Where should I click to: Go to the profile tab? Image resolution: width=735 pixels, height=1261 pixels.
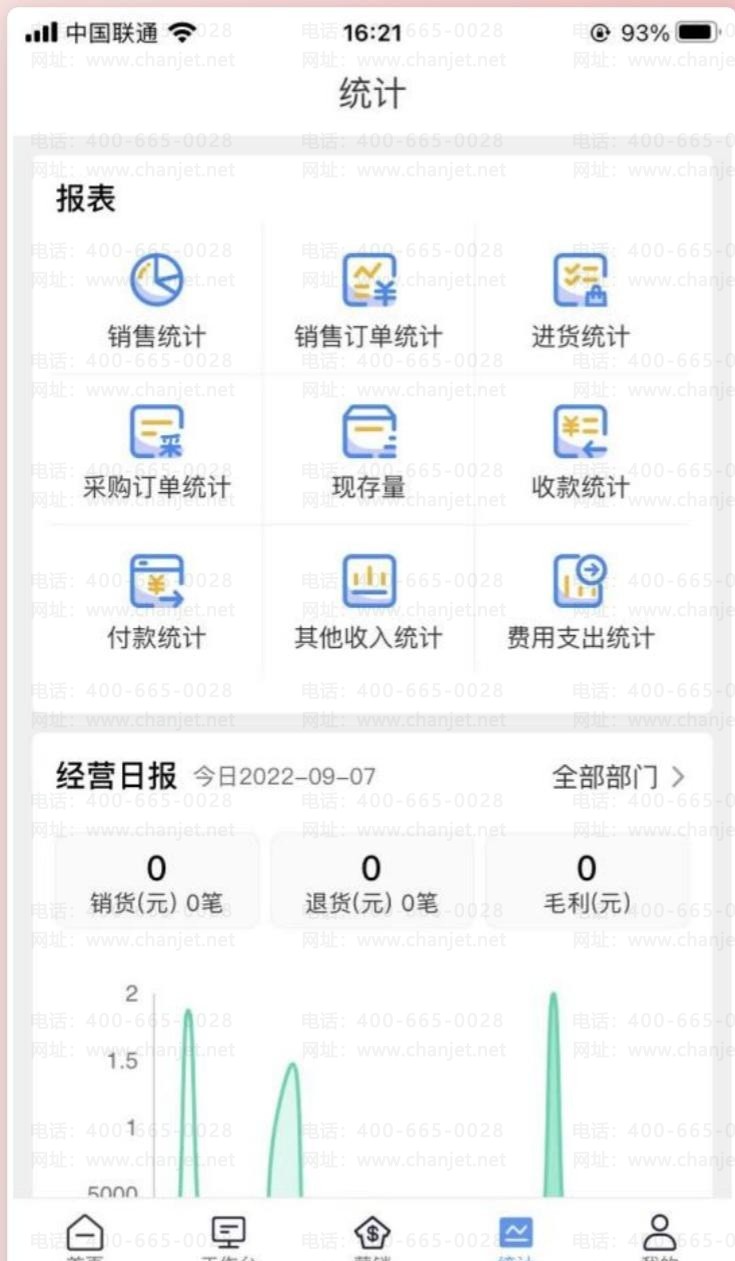pos(659,1237)
